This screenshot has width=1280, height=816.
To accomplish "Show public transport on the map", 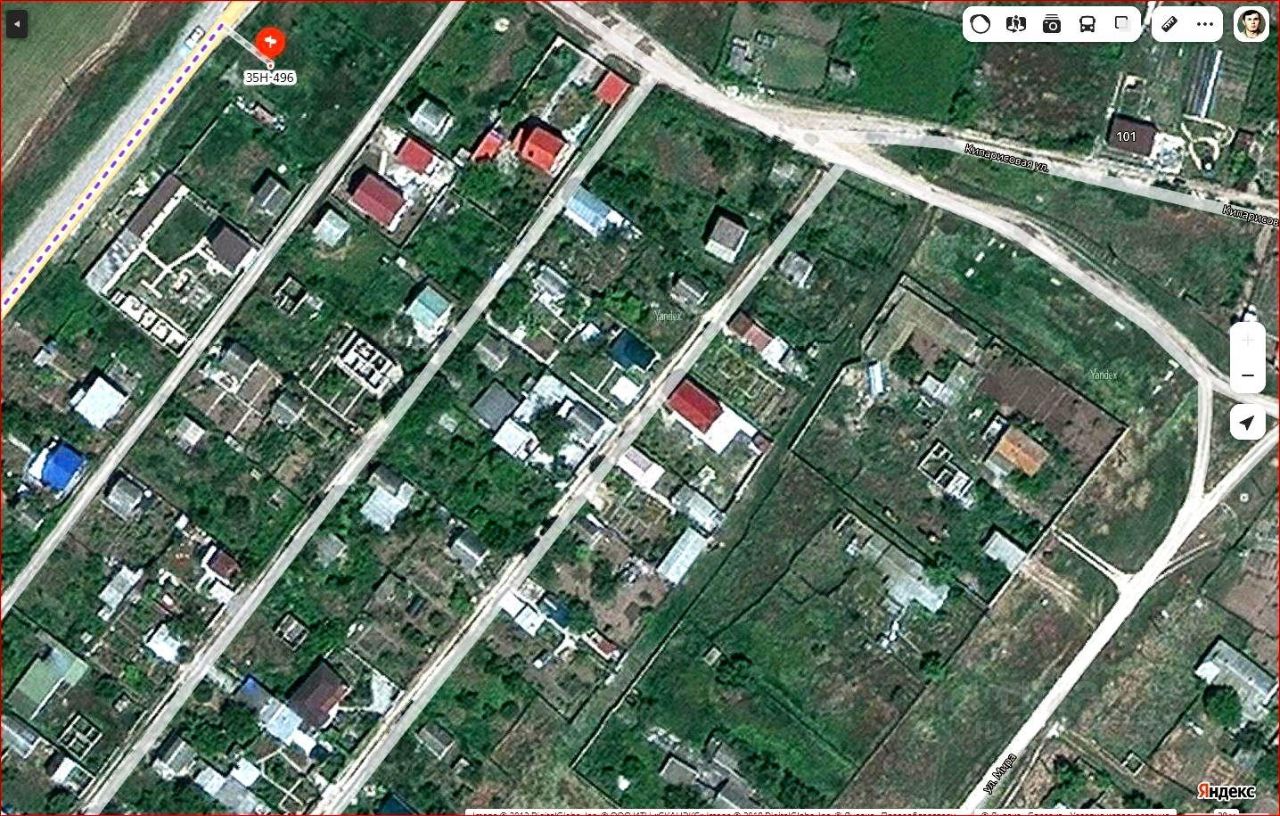I will (1087, 24).
